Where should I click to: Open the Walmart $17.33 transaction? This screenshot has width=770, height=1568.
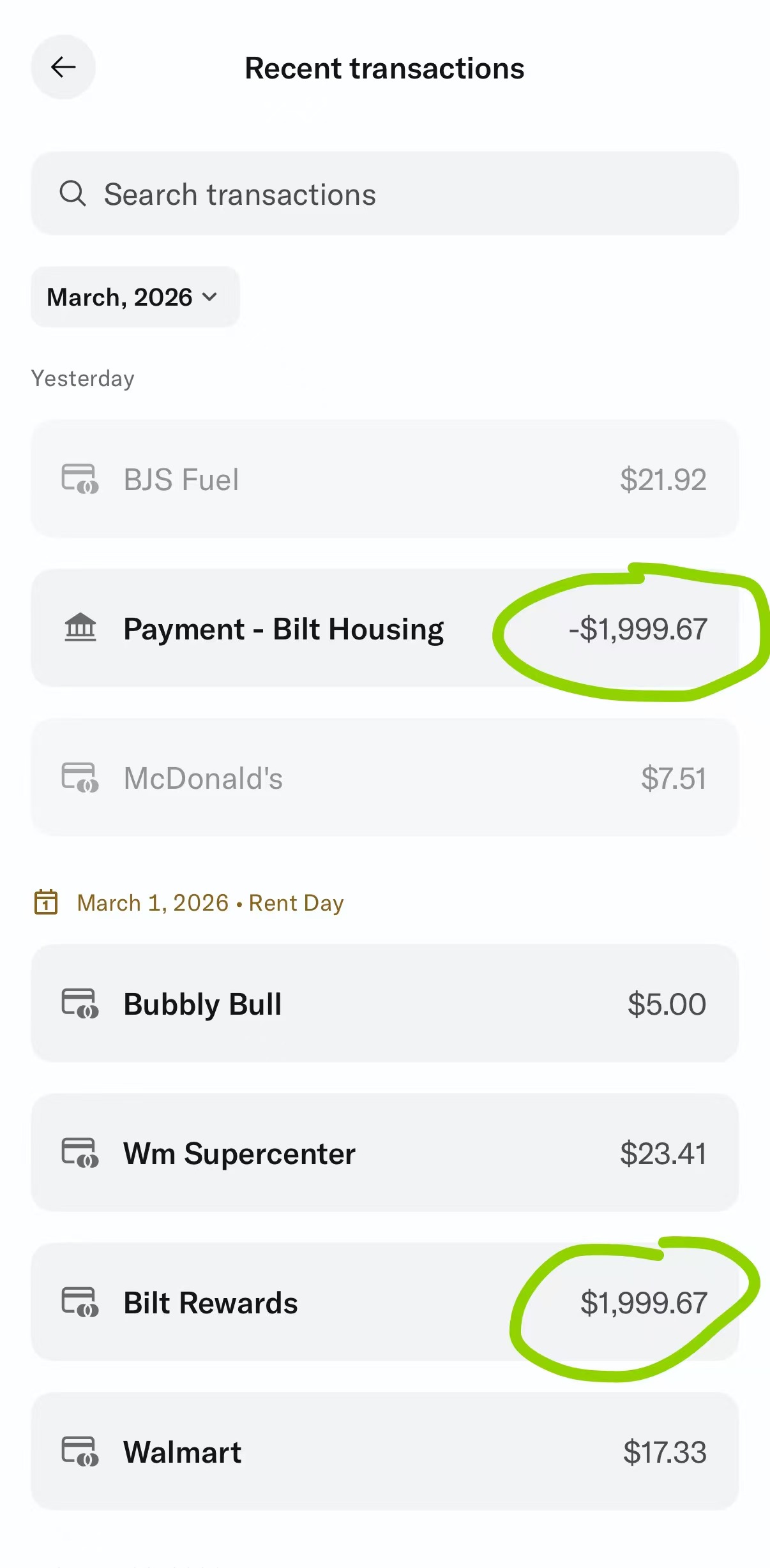tap(384, 1452)
